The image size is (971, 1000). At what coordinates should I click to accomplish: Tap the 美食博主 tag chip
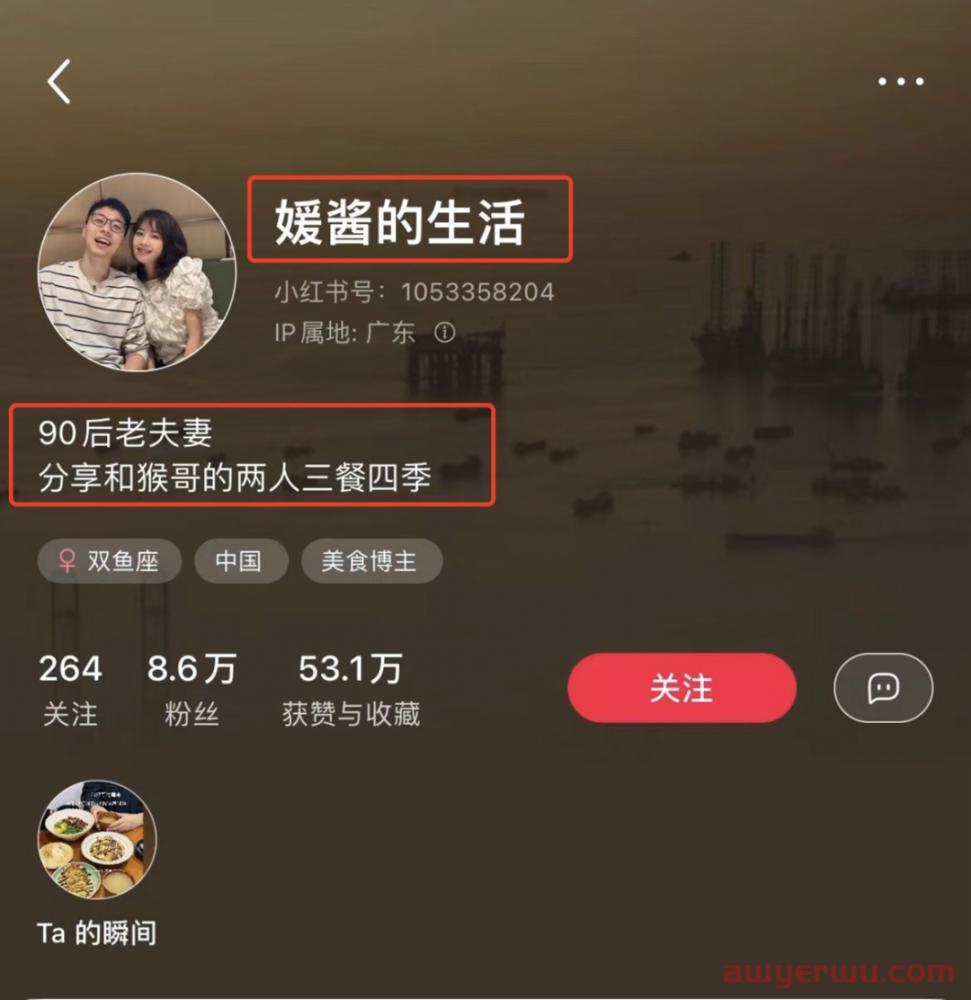pyautogui.click(x=371, y=561)
